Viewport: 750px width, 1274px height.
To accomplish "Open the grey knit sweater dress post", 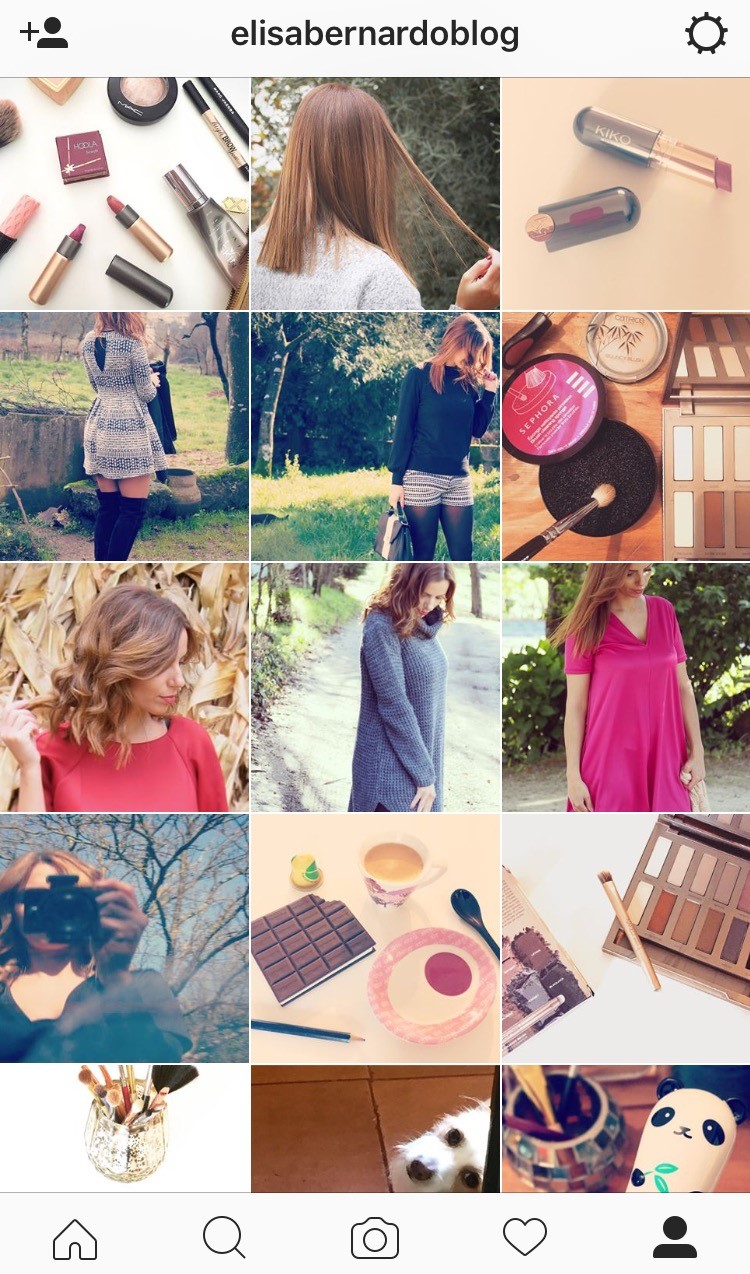I will (375, 687).
